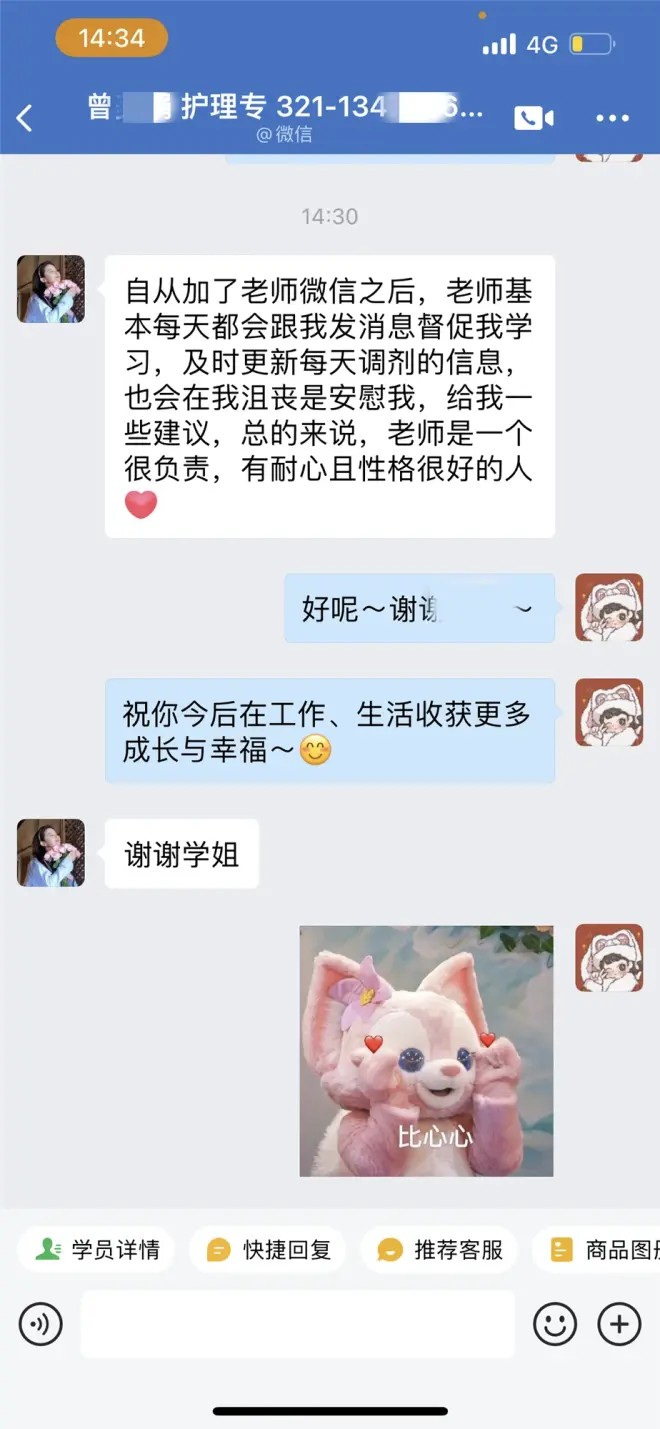Tap the 推荐客服 chip
This screenshot has height=1429, width=660.
click(440, 1250)
